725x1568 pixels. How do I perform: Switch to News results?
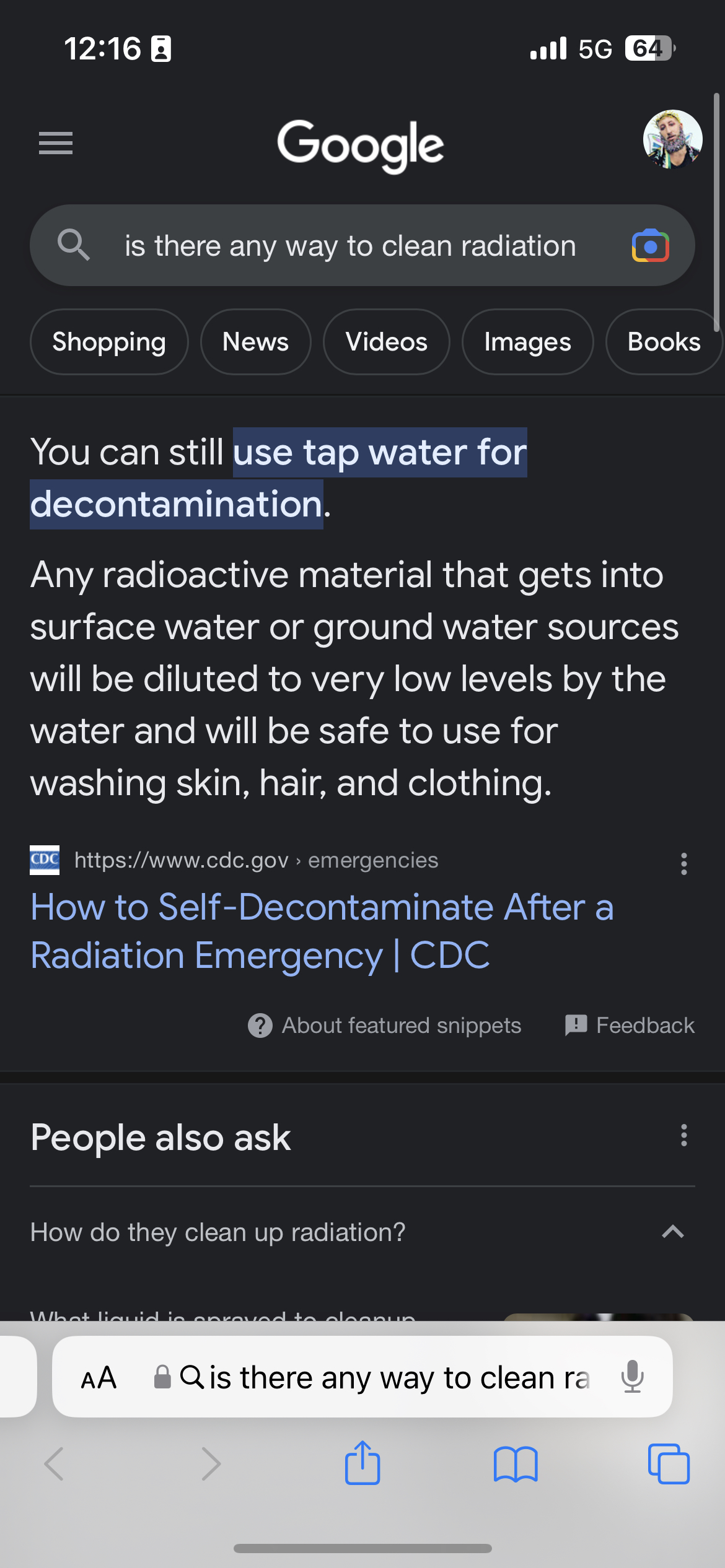pos(255,342)
